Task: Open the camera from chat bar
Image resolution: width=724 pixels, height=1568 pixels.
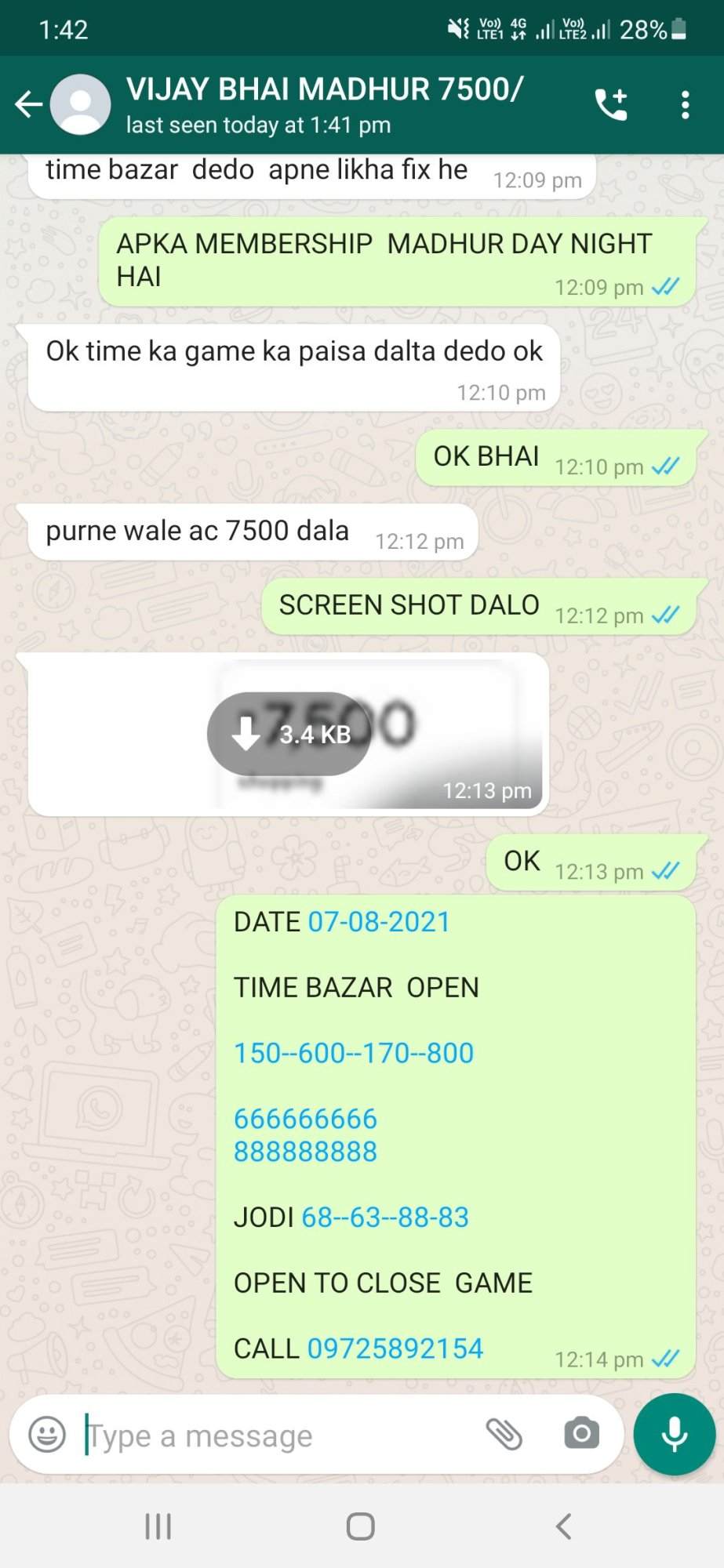Action: [x=581, y=1434]
